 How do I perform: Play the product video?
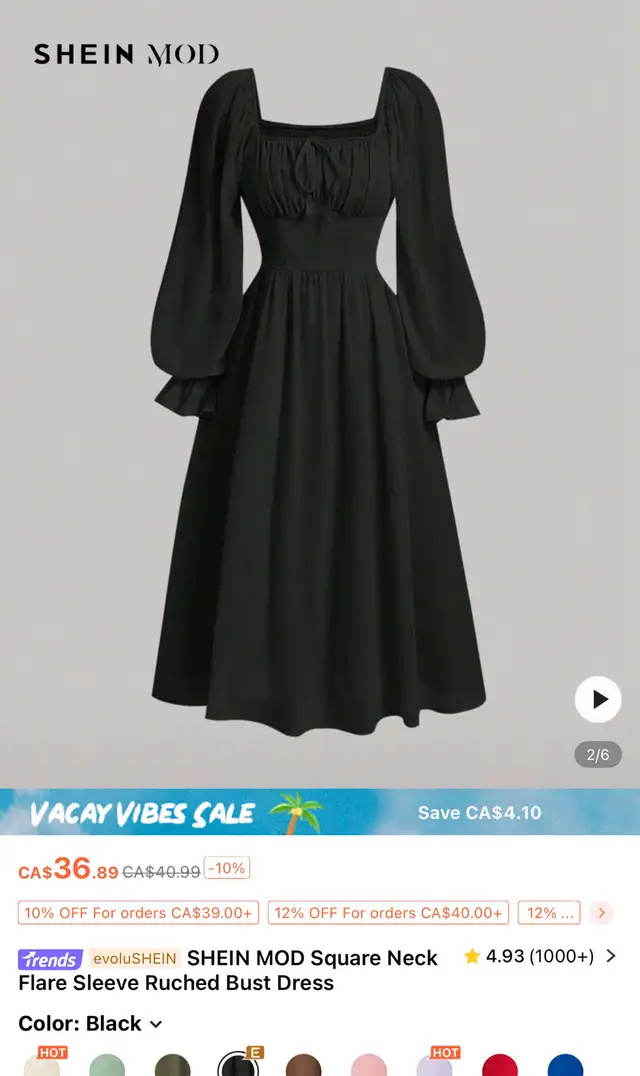(598, 699)
